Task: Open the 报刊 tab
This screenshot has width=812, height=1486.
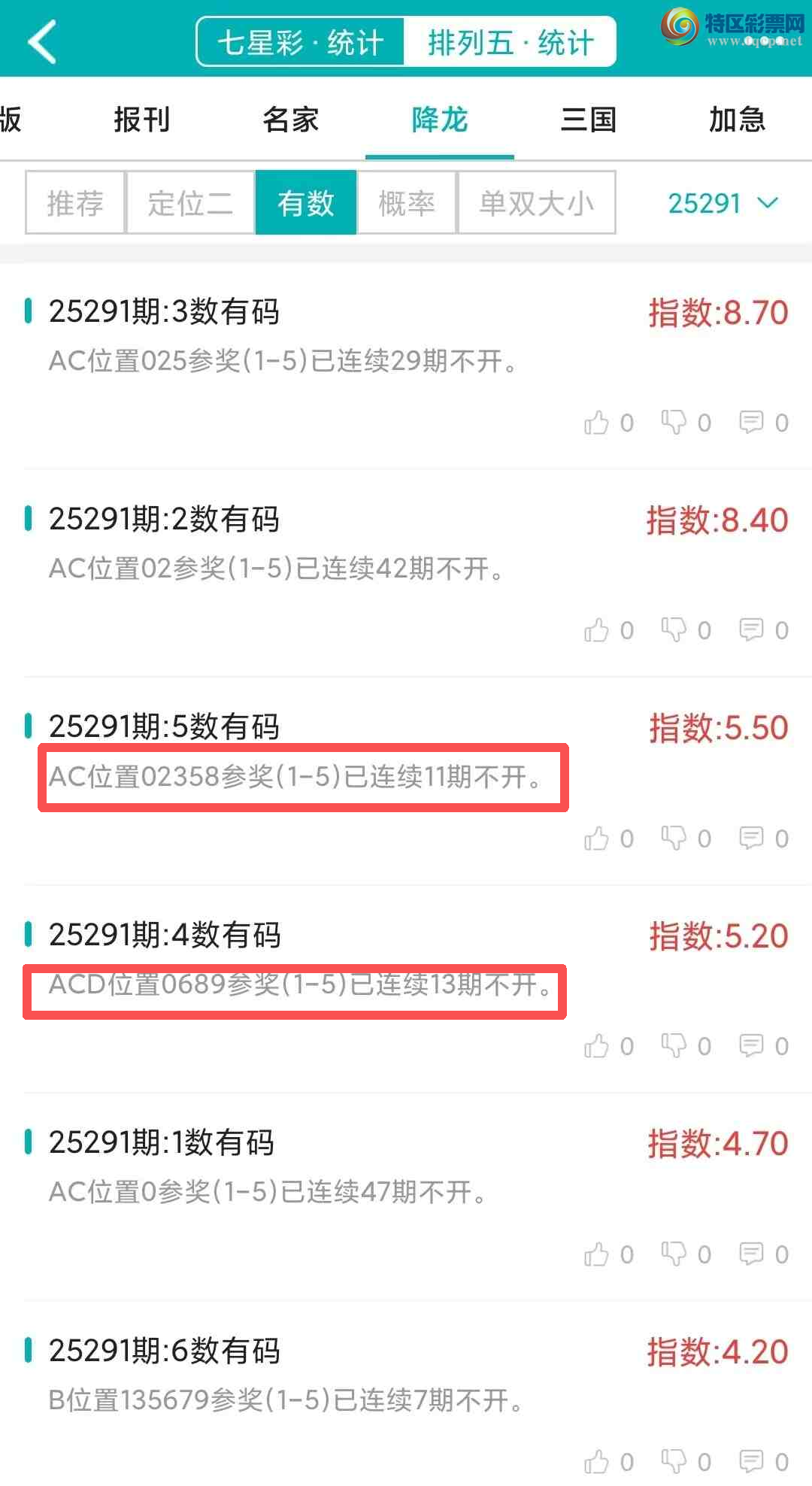Action: (x=141, y=120)
